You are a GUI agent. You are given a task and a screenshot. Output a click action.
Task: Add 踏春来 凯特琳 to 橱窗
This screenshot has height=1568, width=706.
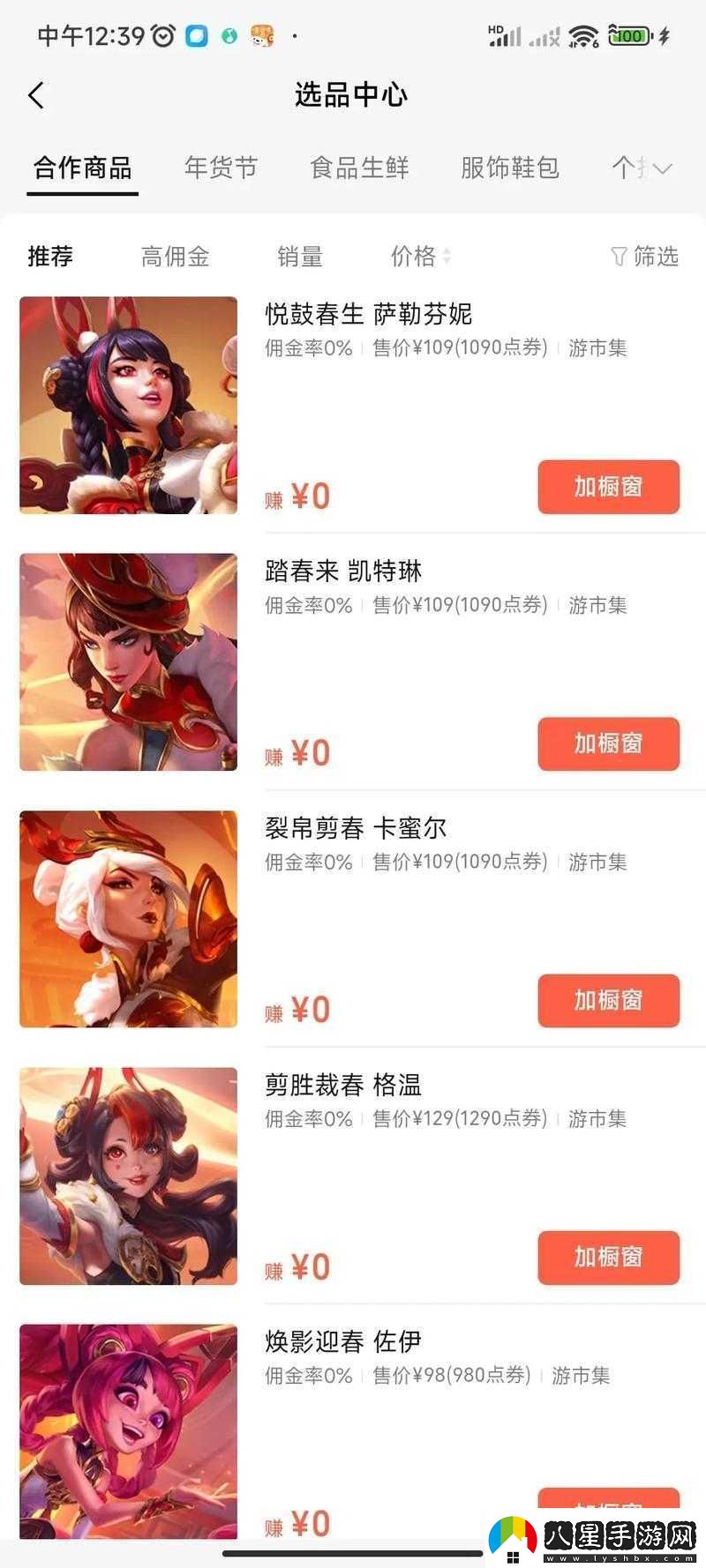pyautogui.click(x=608, y=743)
